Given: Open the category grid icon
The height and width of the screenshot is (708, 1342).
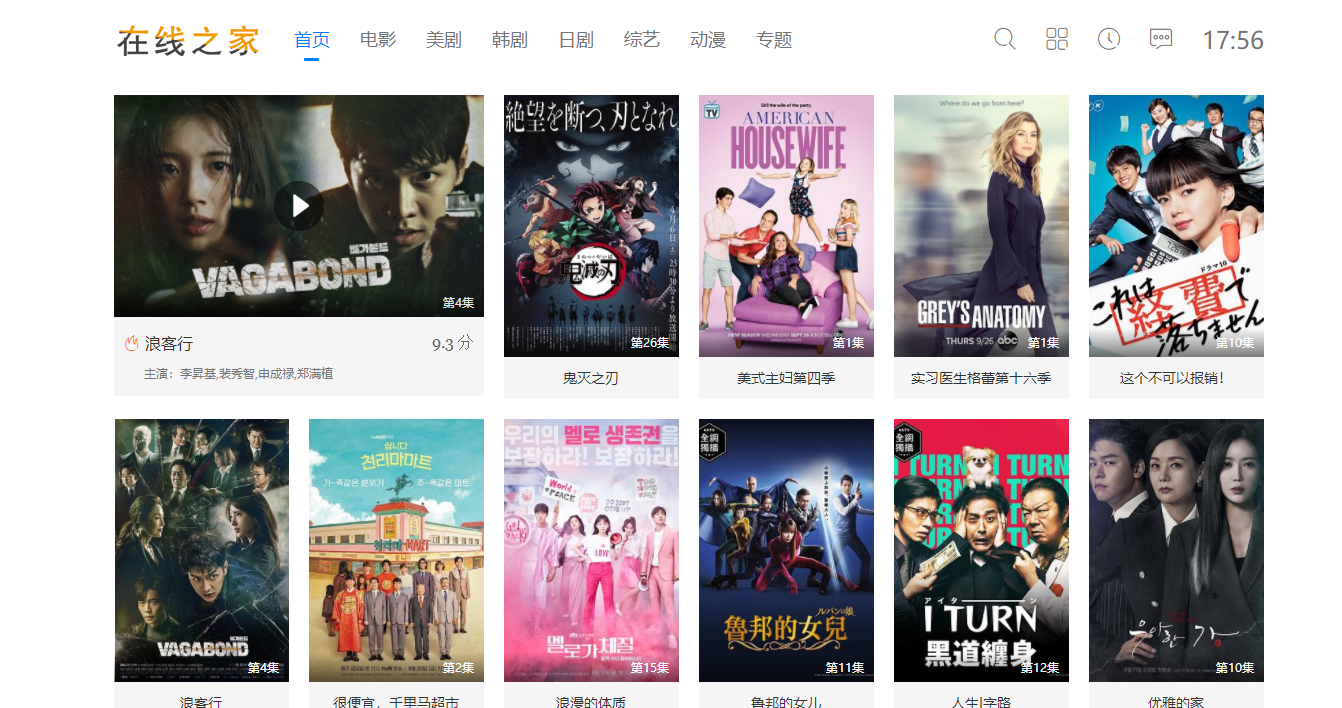Looking at the screenshot, I should point(1057,39).
